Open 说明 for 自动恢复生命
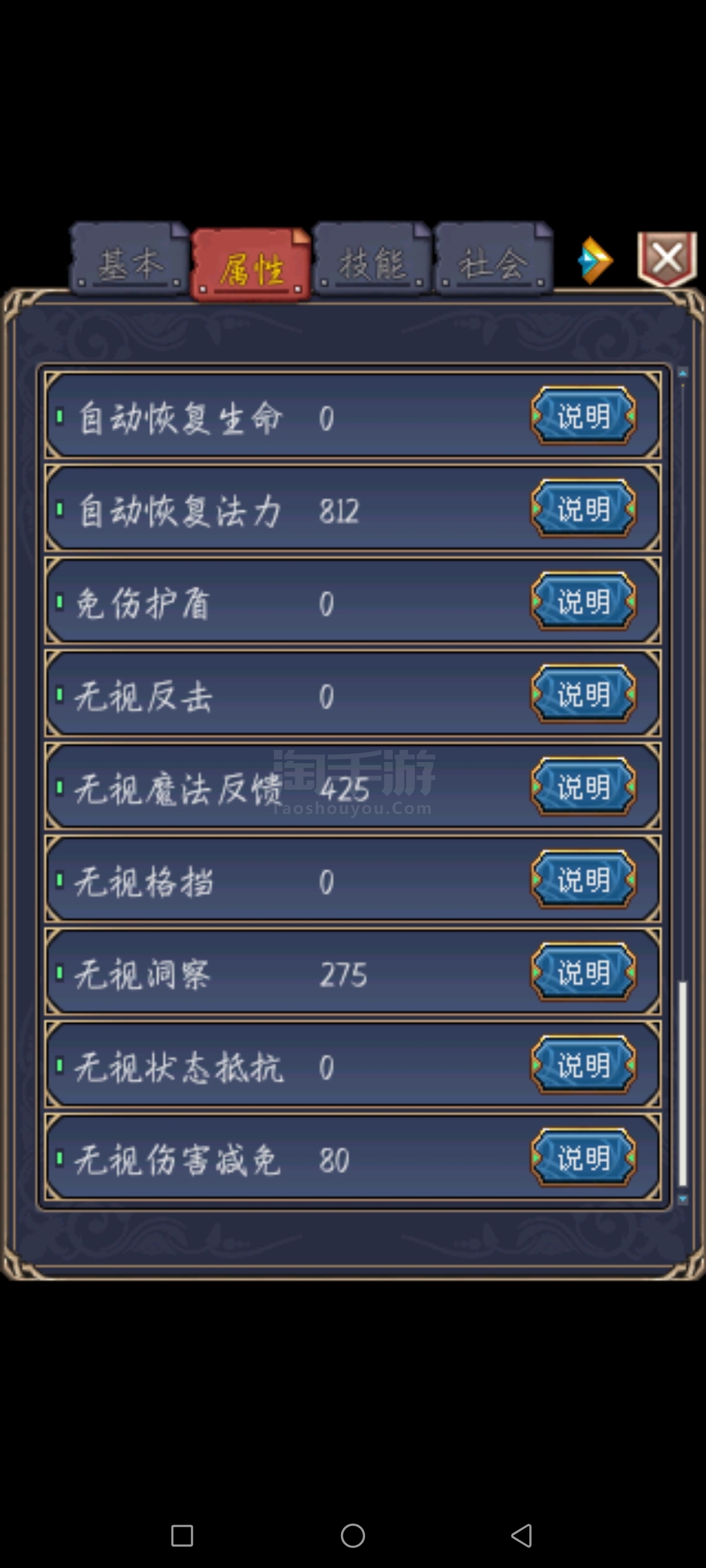Viewport: 706px width, 1568px height. (583, 416)
